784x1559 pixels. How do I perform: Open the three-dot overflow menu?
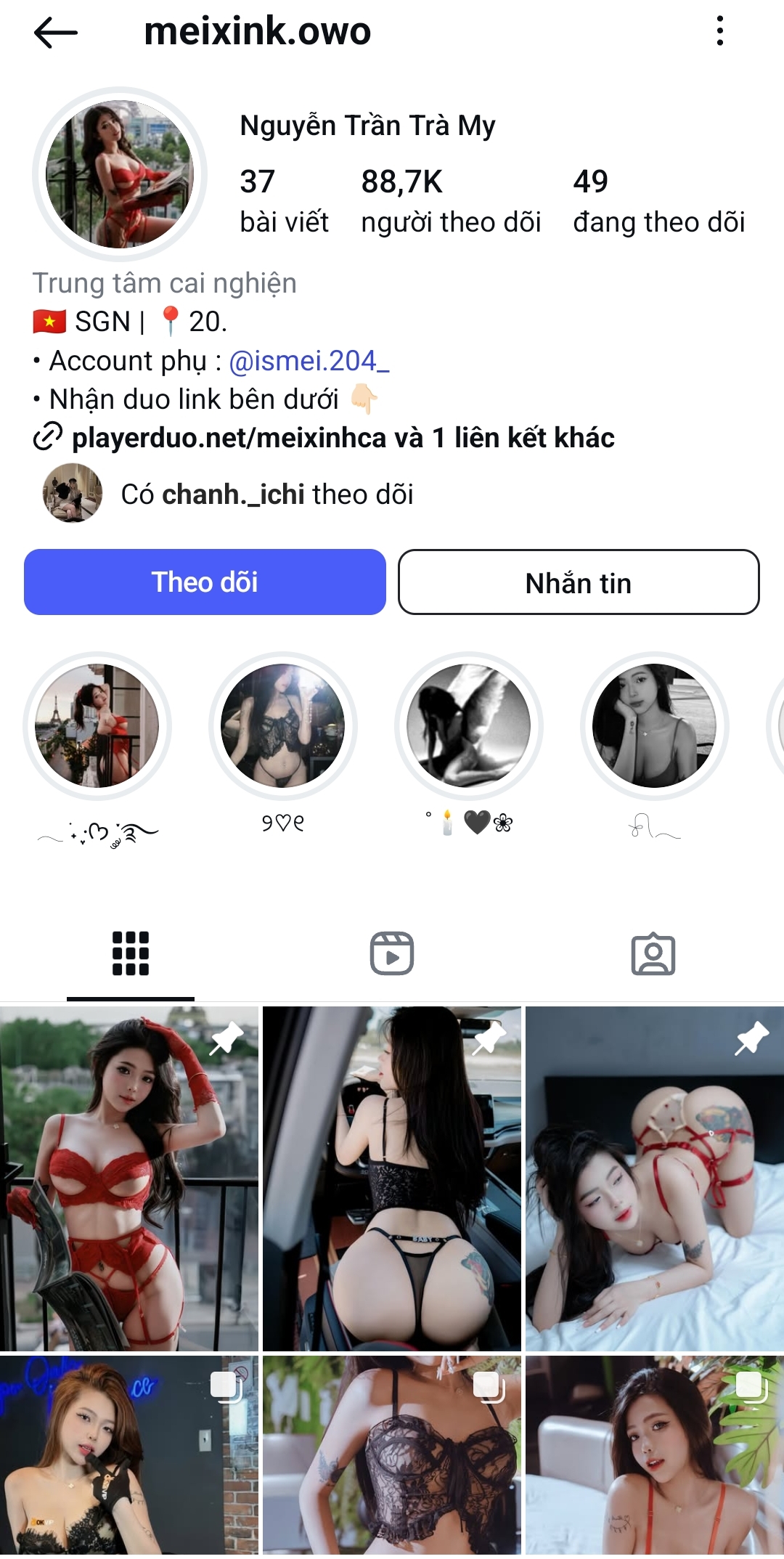coord(719,31)
